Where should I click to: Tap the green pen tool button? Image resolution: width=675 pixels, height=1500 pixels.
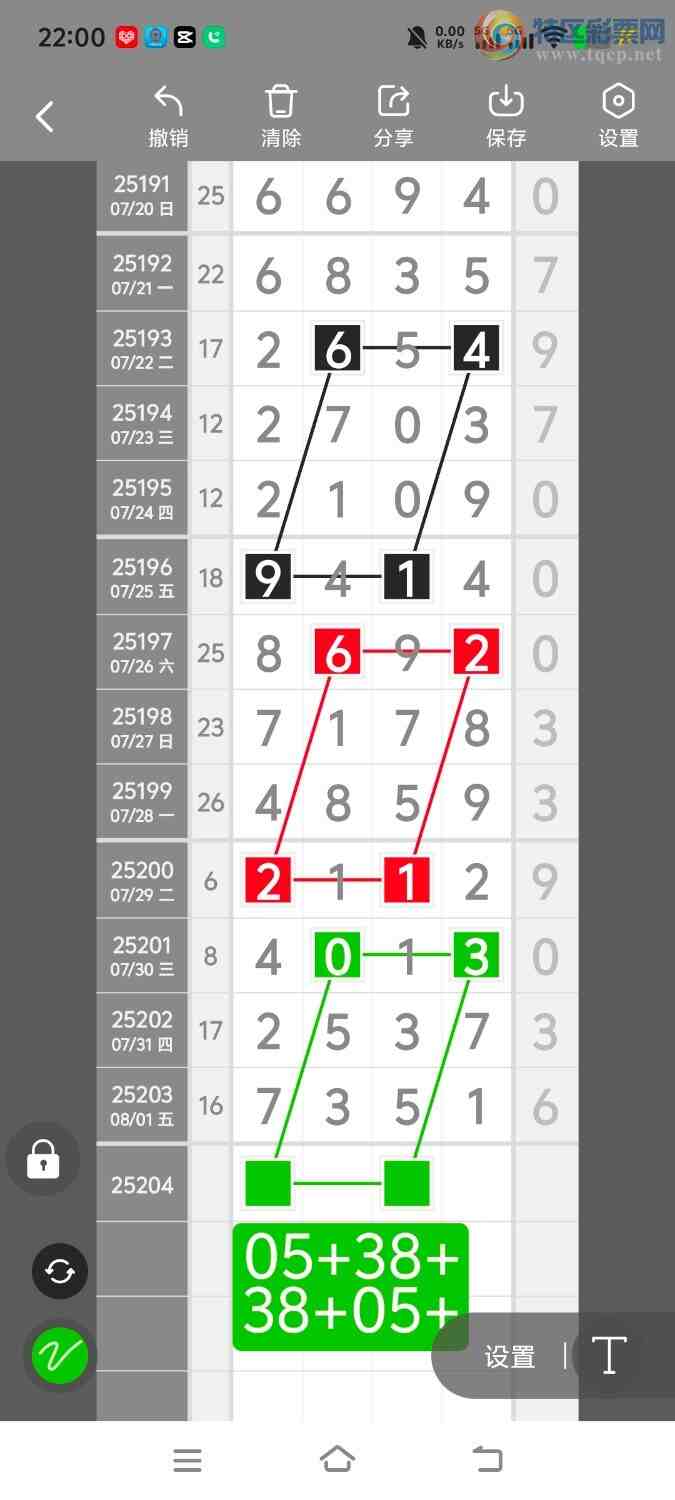60,1355
